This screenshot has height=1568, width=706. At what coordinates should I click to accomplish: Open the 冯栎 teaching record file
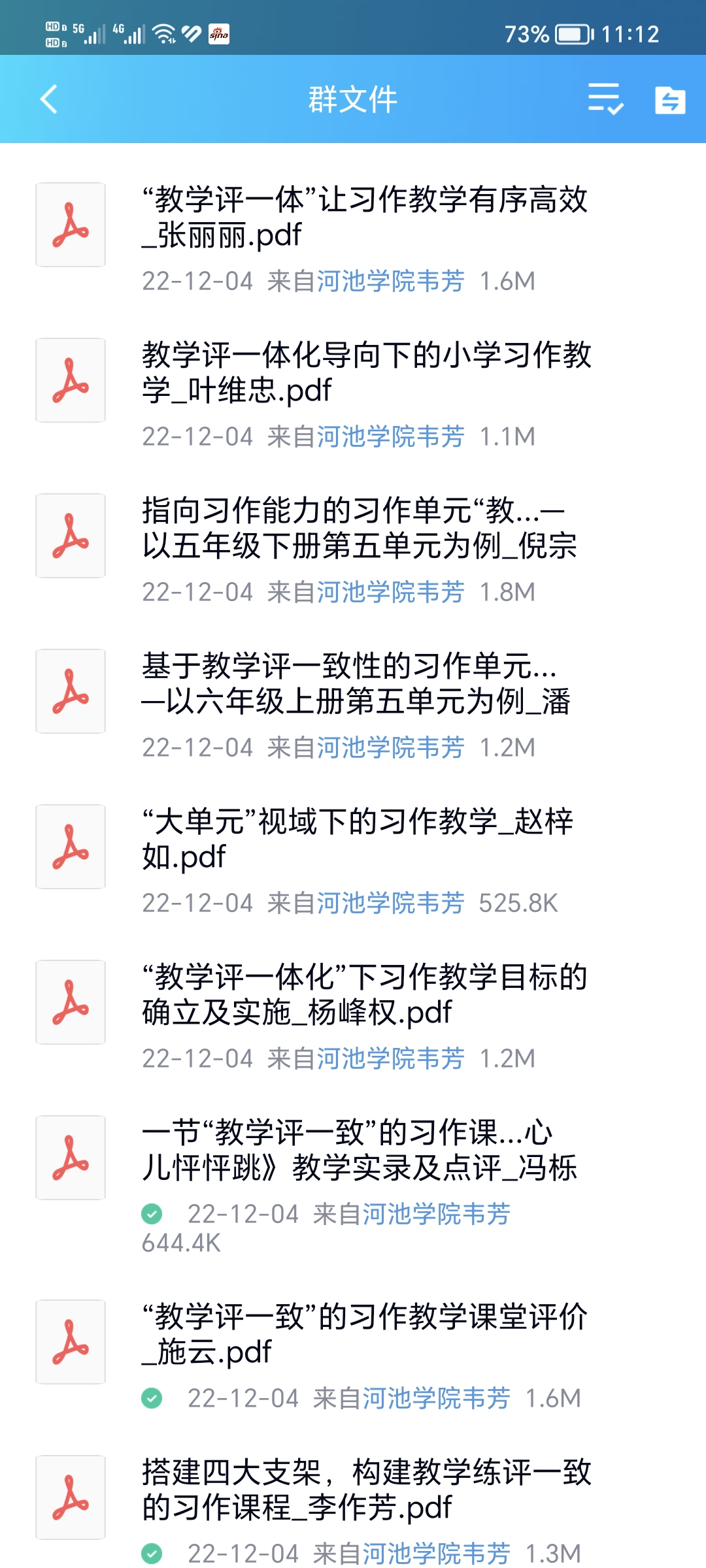coord(360,1151)
